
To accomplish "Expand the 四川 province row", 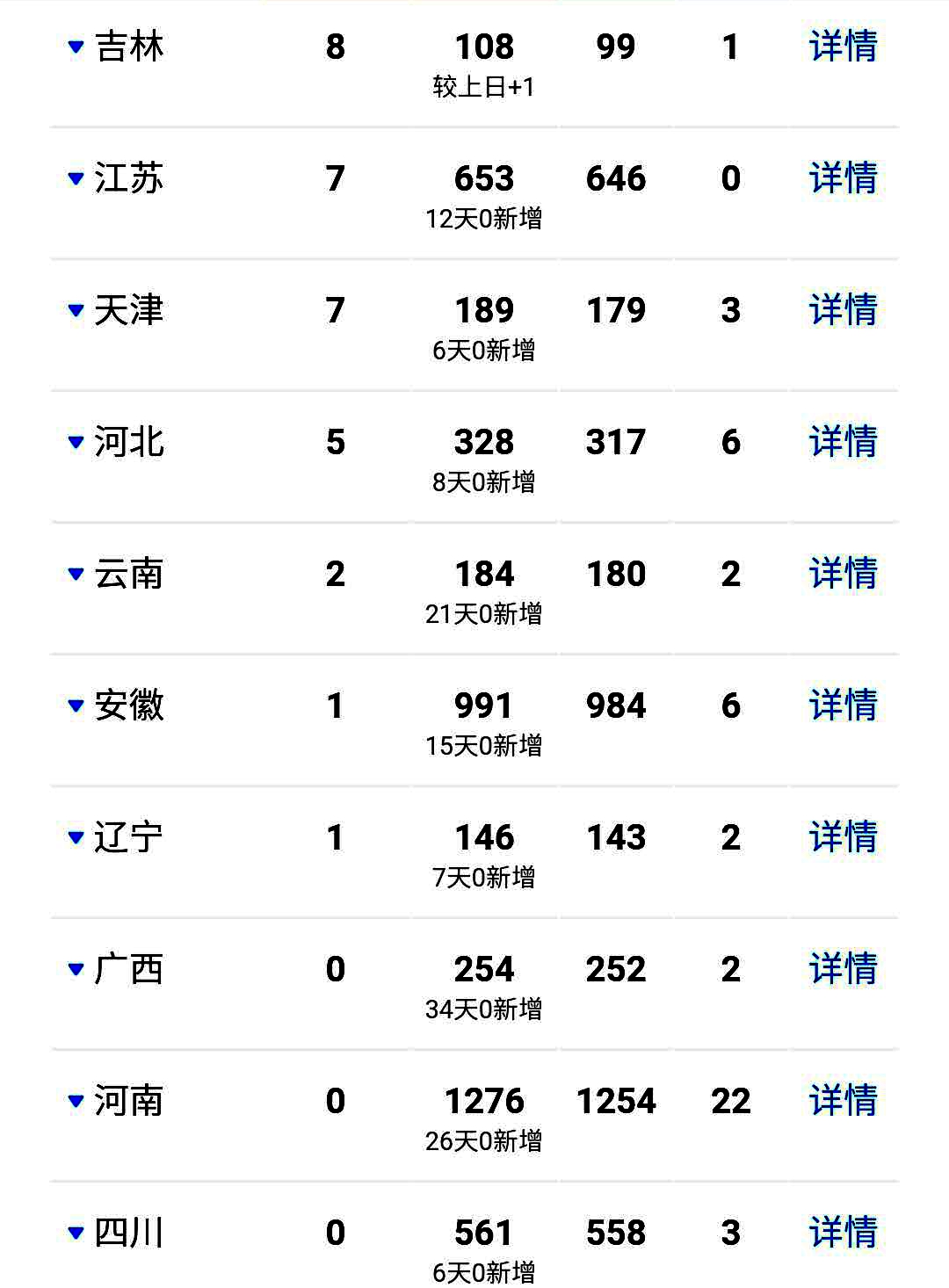I will [76, 1233].
